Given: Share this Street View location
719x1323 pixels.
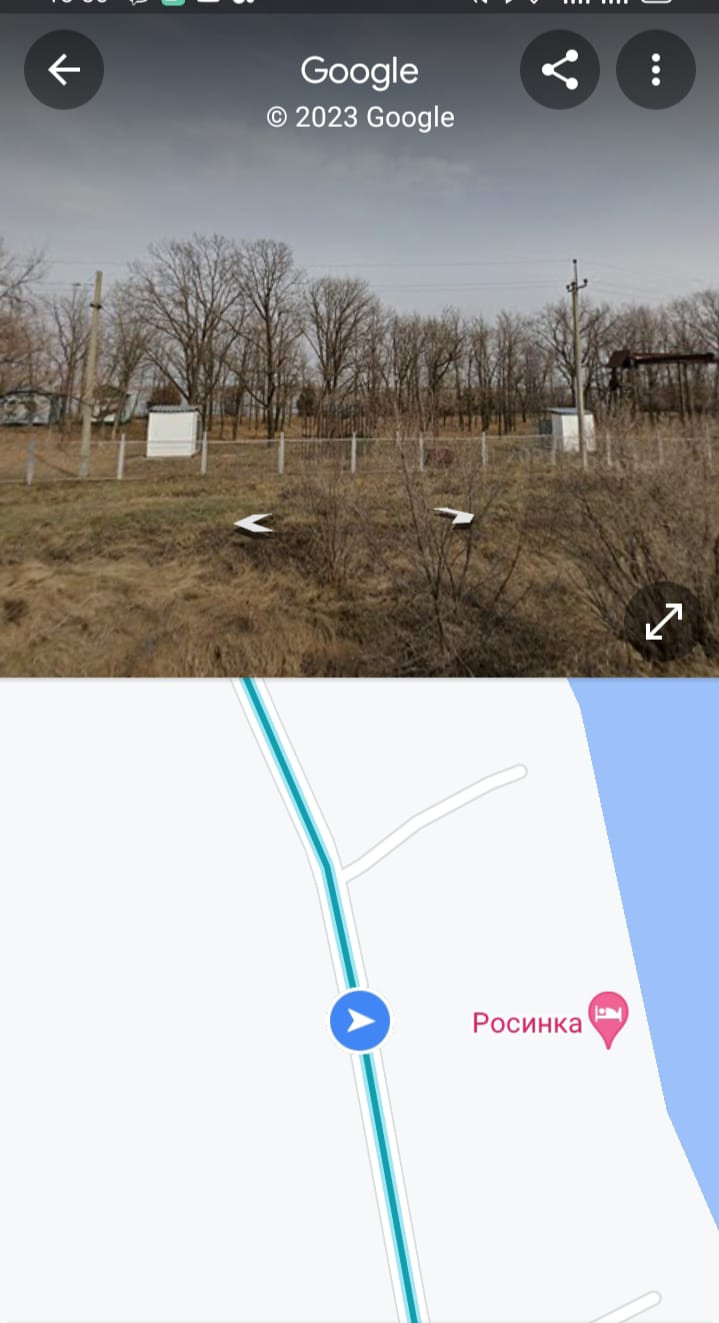Looking at the screenshot, I should coord(559,70).
